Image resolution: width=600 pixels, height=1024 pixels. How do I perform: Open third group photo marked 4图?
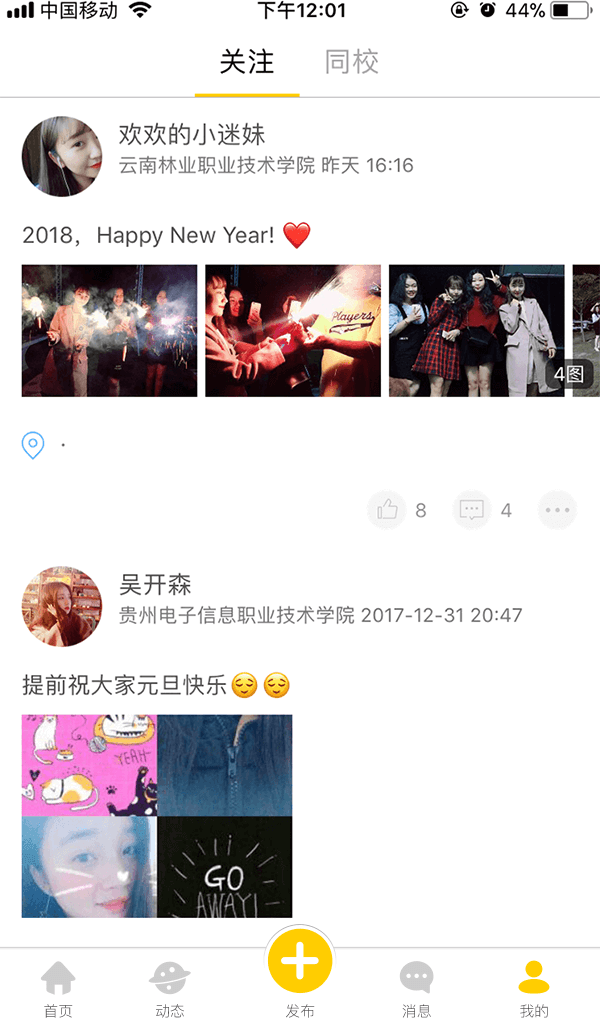[x=477, y=331]
